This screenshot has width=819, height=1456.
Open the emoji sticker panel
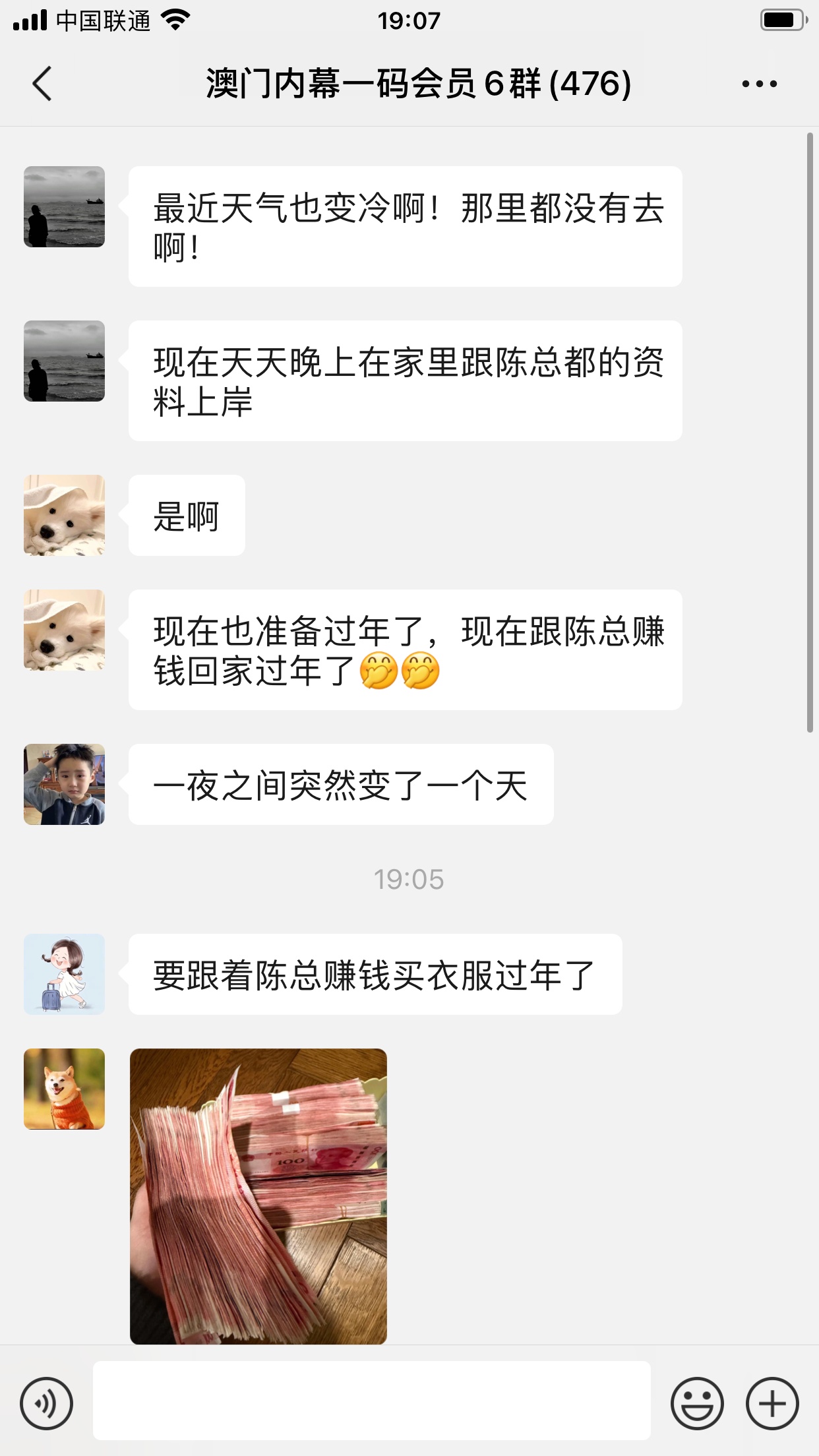pyautogui.click(x=696, y=1403)
